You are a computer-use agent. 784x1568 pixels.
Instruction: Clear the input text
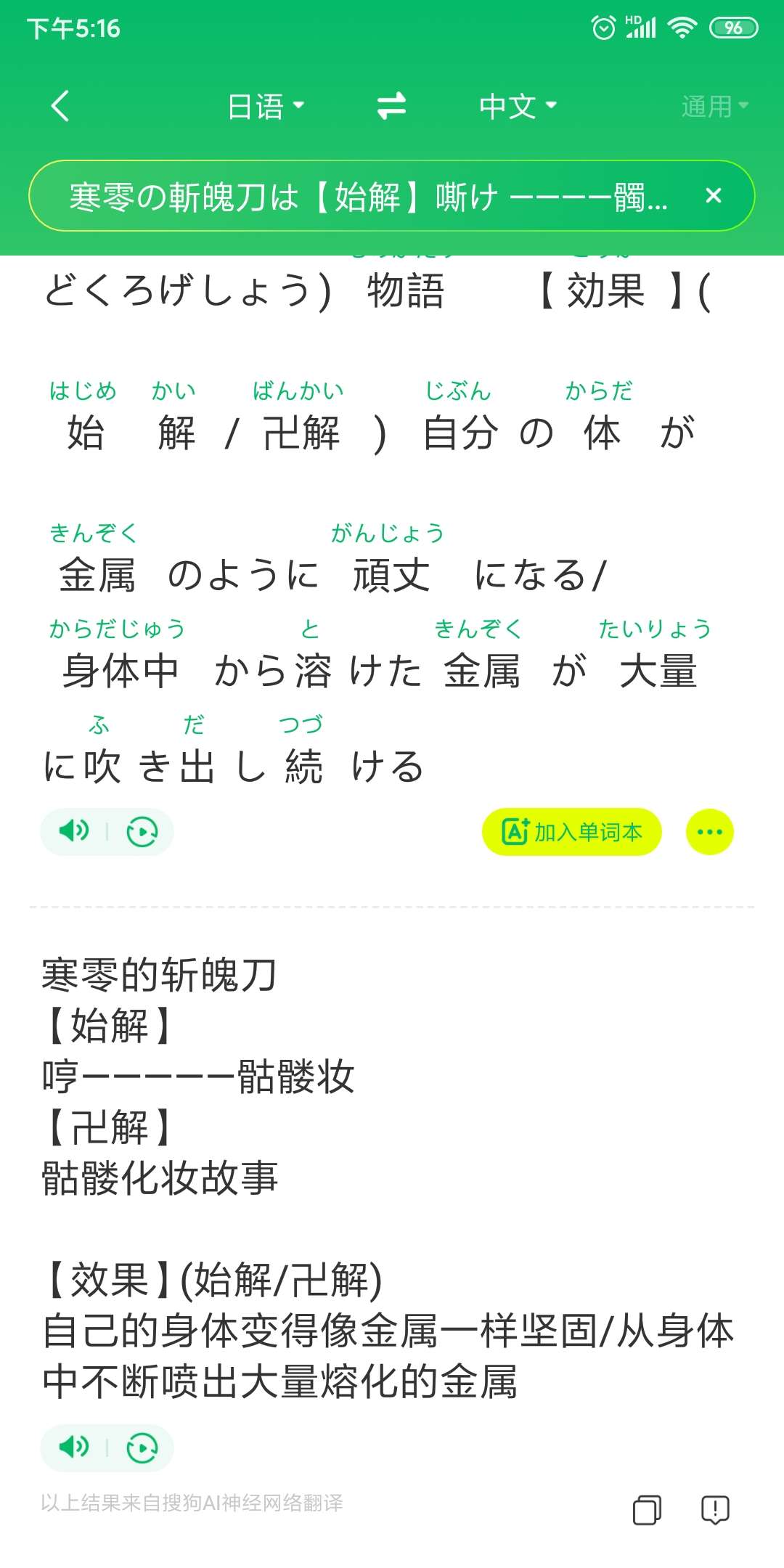pyautogui.click(x=714, y=195)
